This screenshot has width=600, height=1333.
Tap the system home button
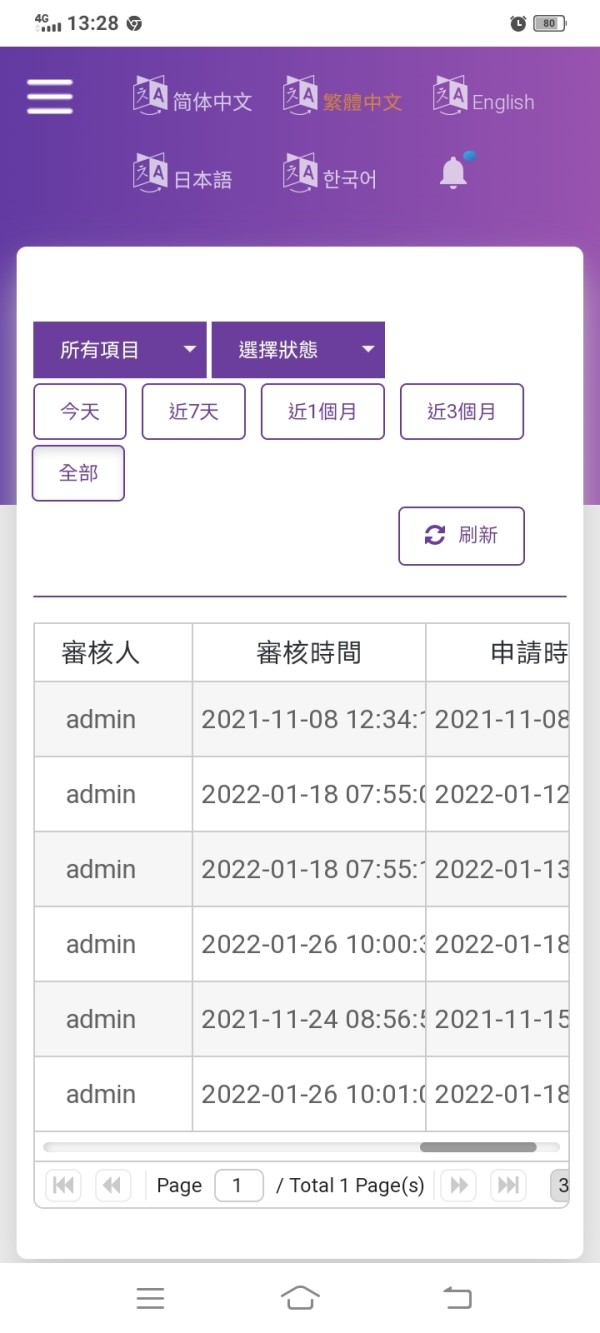[300, 1298]
